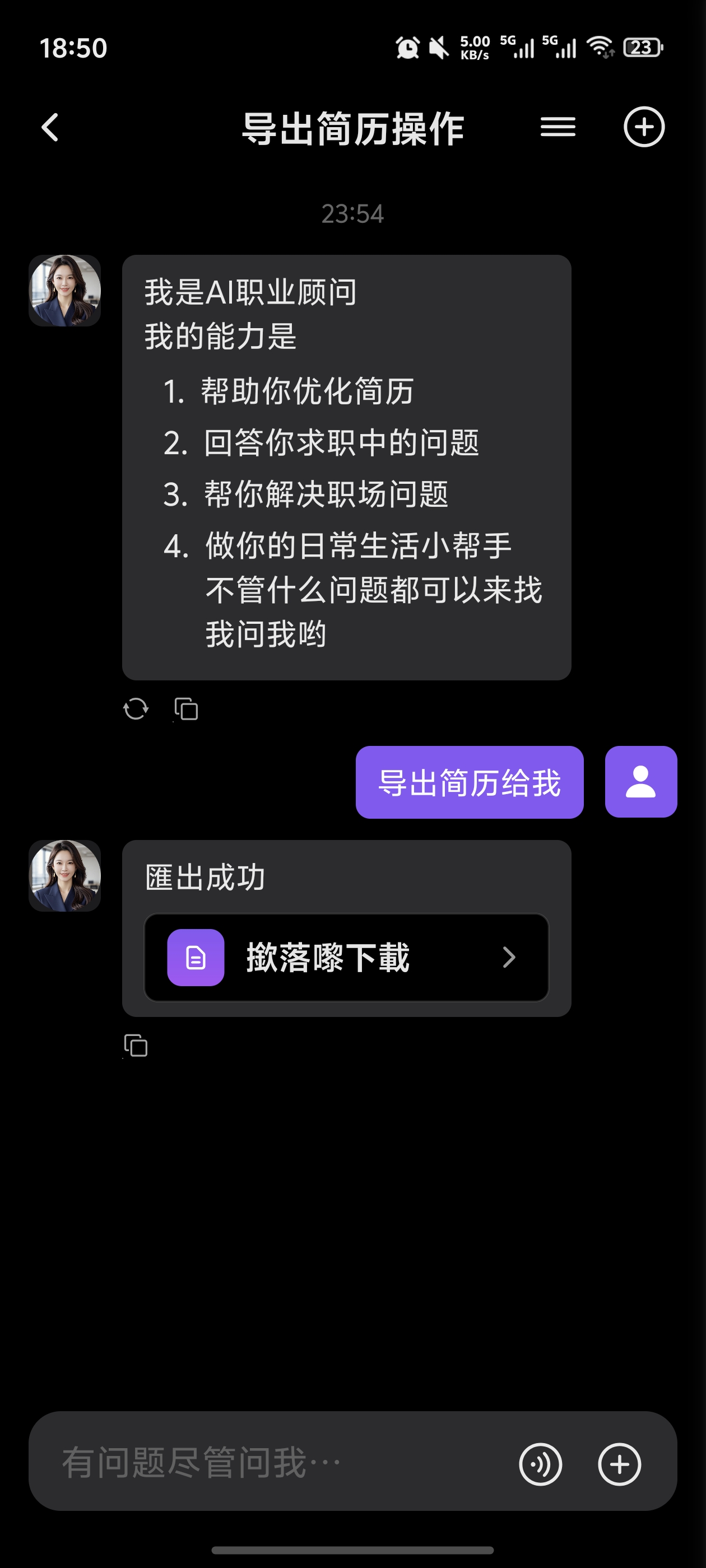The height and width of the screenshot is (1568, 706).
Task: Tap the 有问题尽管问我 input field
Action: pyautogui.click(x=244, y=1464)
